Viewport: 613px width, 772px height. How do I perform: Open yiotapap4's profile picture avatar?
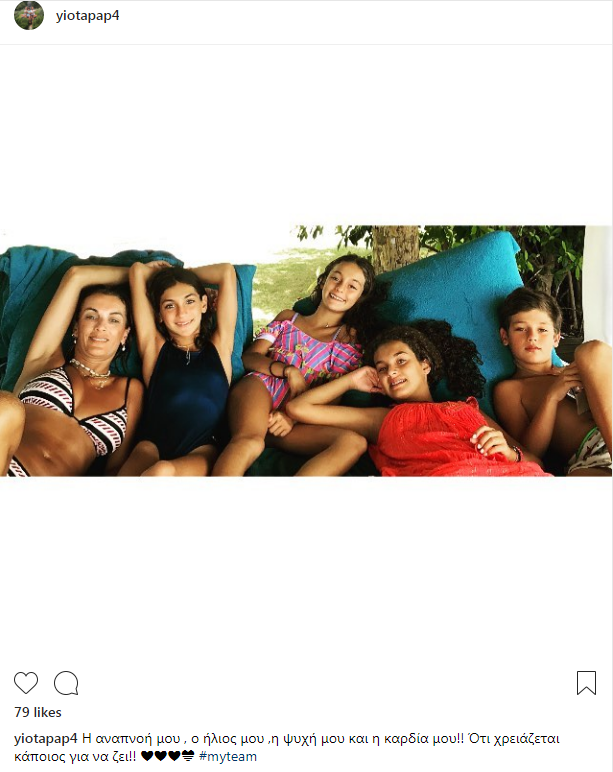29,16
